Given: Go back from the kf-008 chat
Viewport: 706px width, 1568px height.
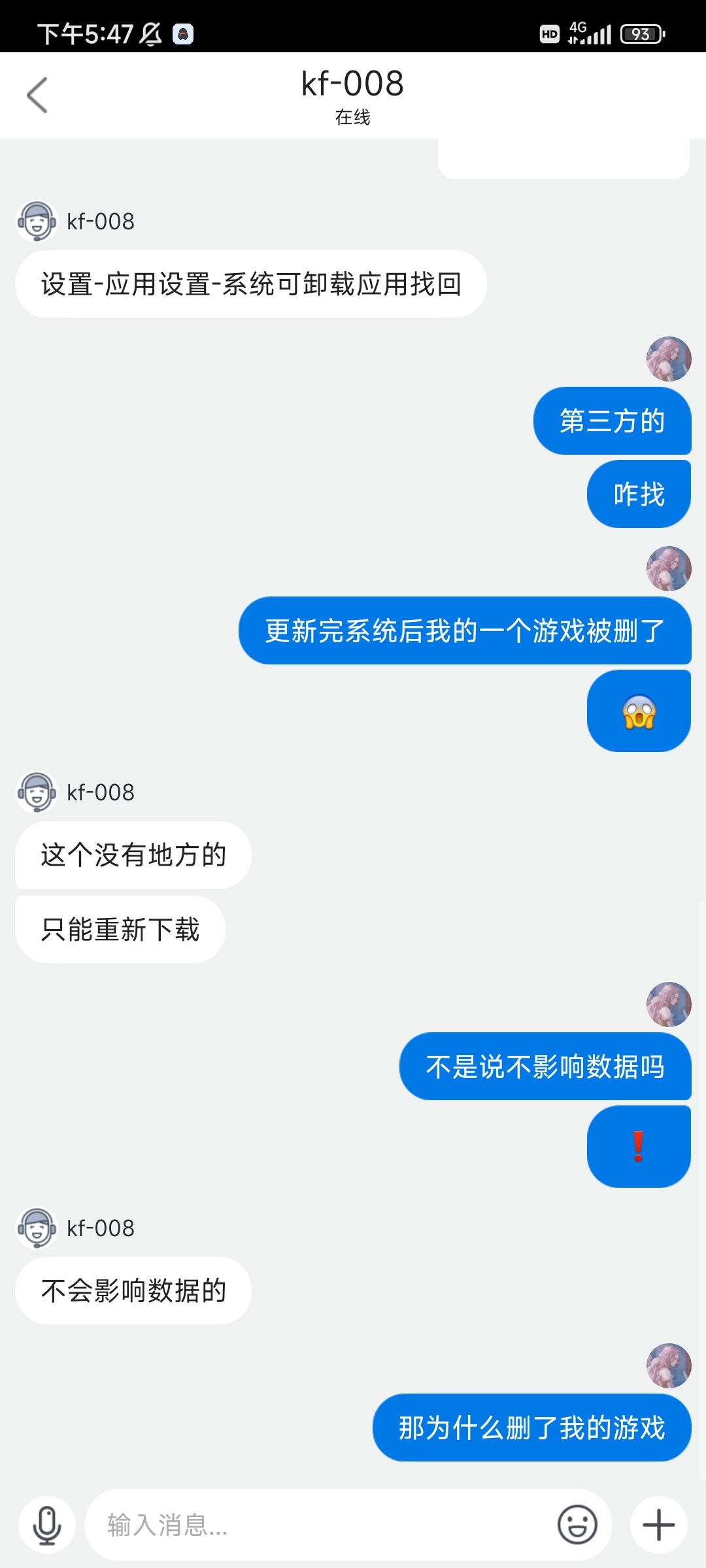Looking at the screenshot, I should 37,95.
